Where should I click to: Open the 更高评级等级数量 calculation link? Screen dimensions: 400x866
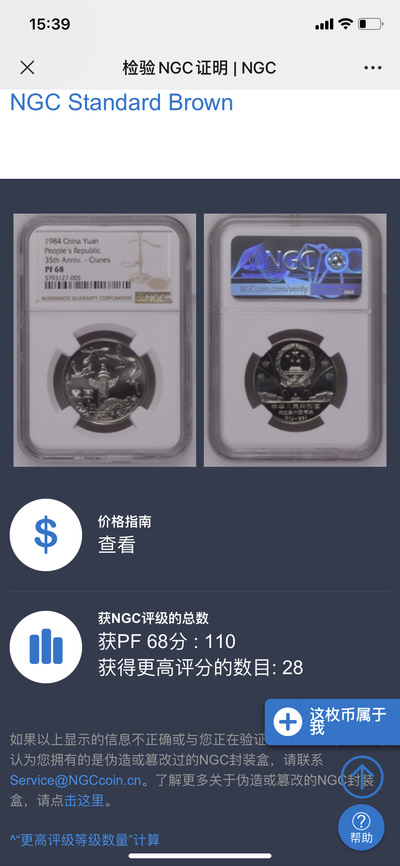[x=85, y=841]
